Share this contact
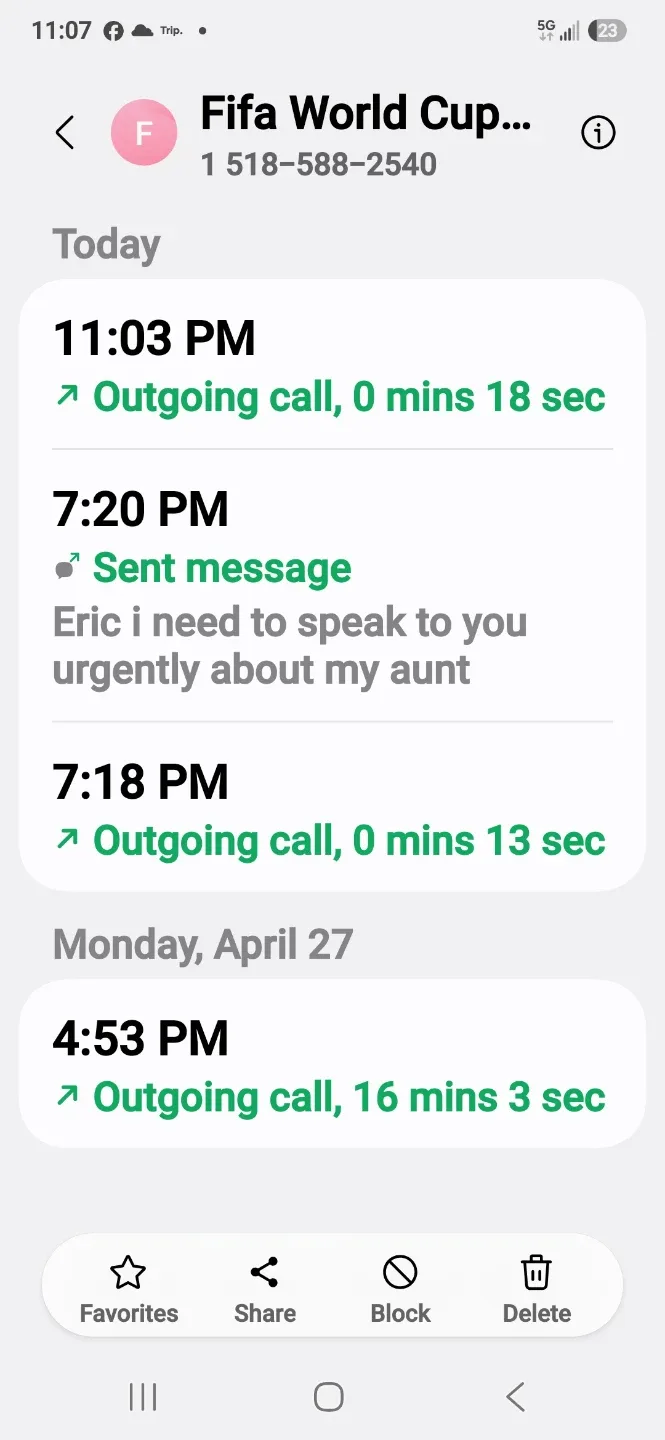The image size is (665, 1440). 265,1288
